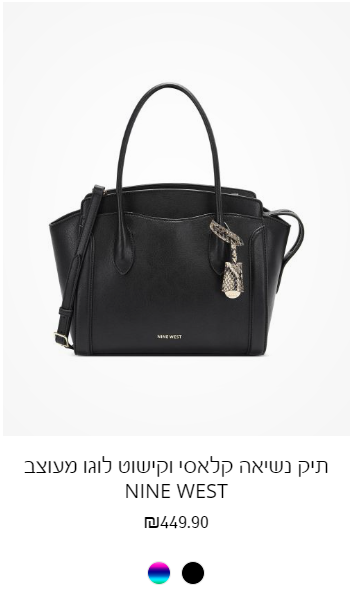Select the multicolor gradient swatch
The height and width of the screenshot is (597, 361).
pyautogui.click(x=159, y=573)
